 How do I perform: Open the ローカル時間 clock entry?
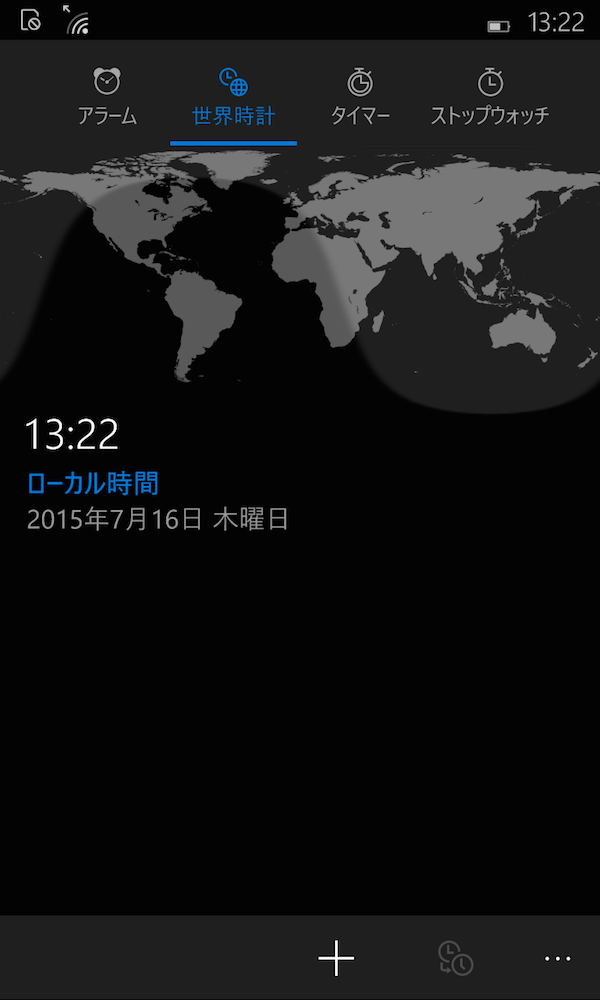point(93,484)
